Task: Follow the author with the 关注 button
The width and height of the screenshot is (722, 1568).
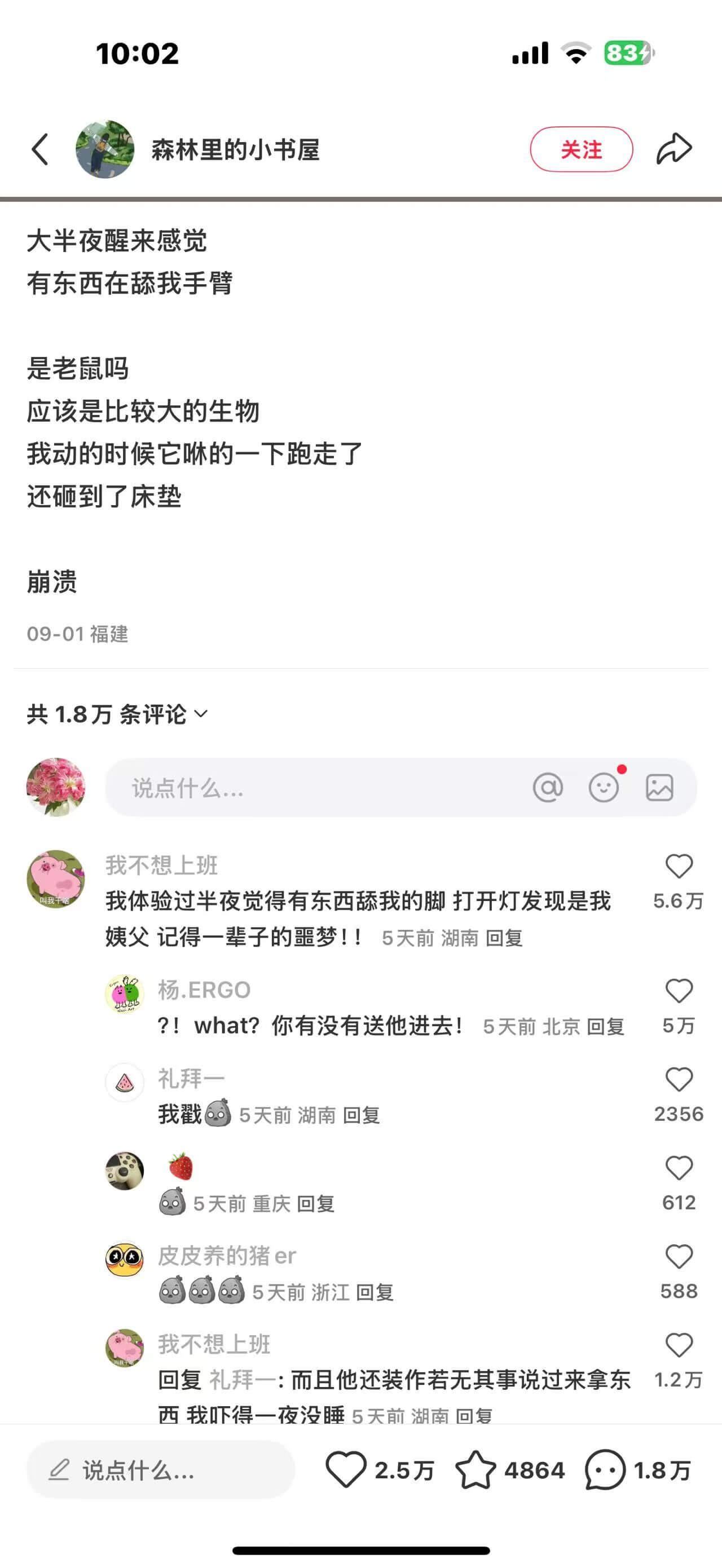Action: (580, 149)
